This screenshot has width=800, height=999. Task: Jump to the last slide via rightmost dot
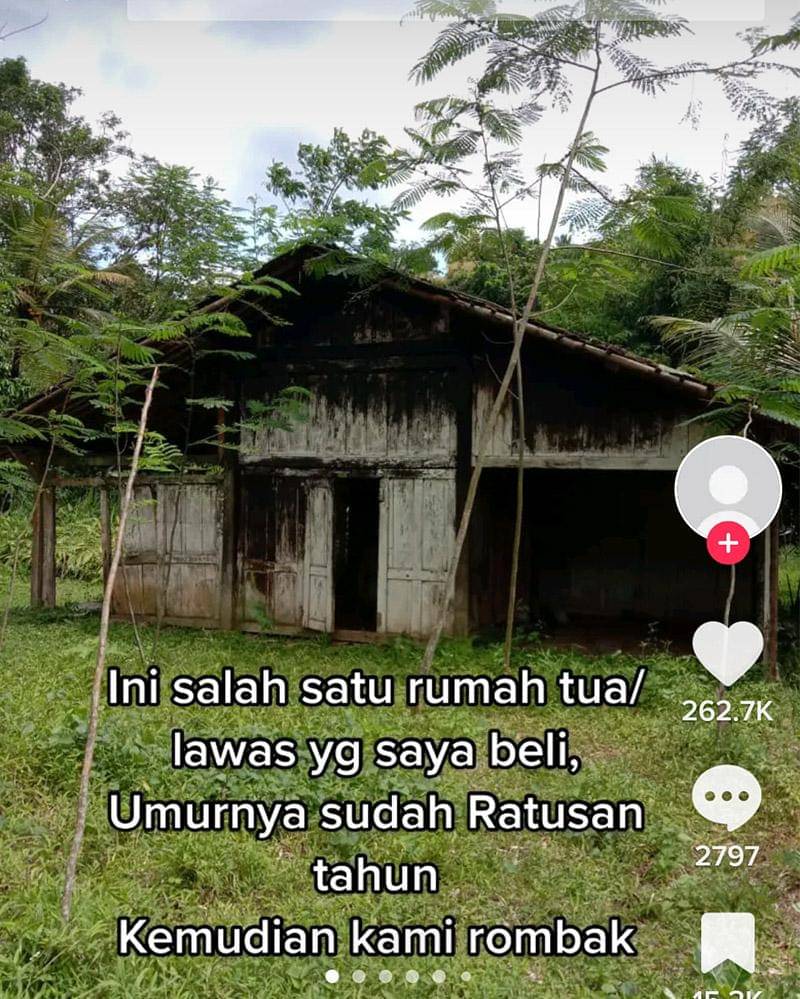[466, 975]
